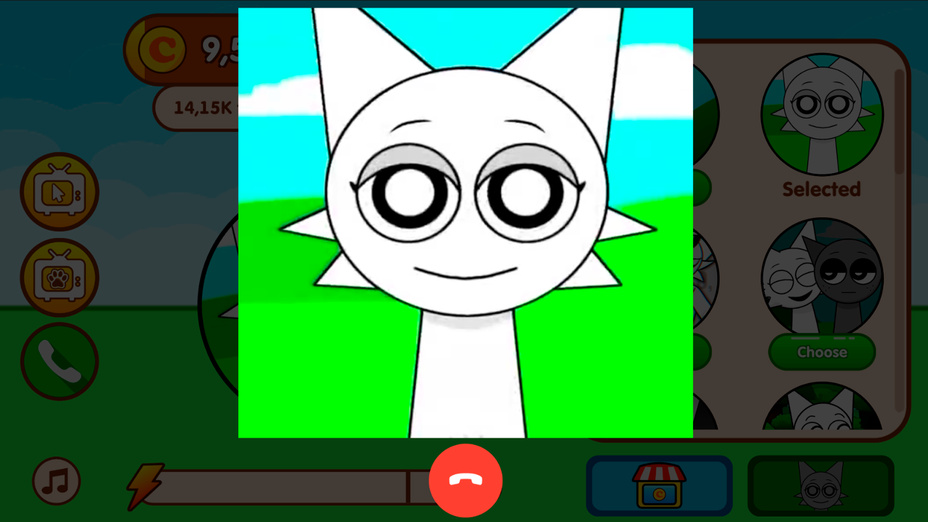Open the cursor TV ad reward
This screenshot has width=928, height=522.
click(x=59, y=191)
